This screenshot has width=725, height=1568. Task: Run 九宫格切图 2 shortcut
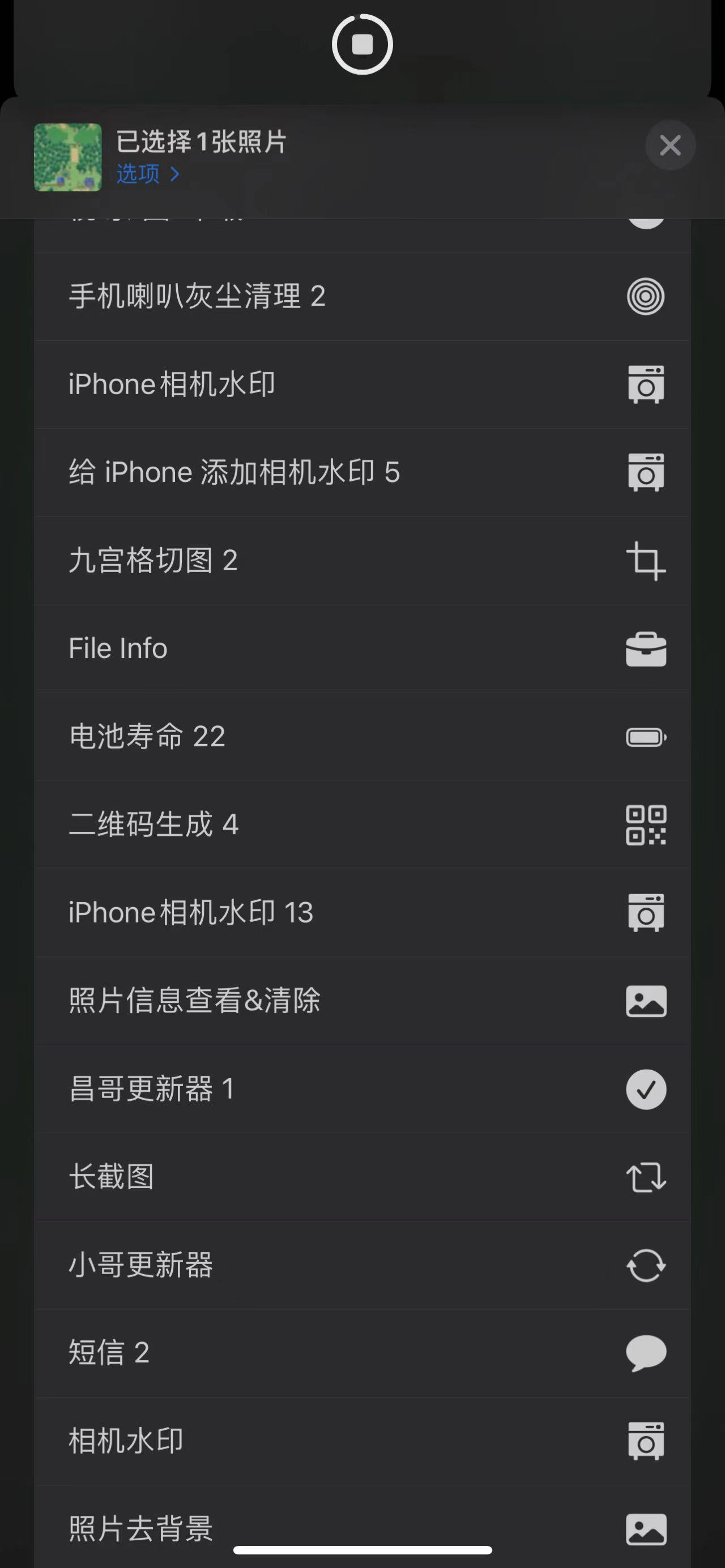tap(362, 561)
